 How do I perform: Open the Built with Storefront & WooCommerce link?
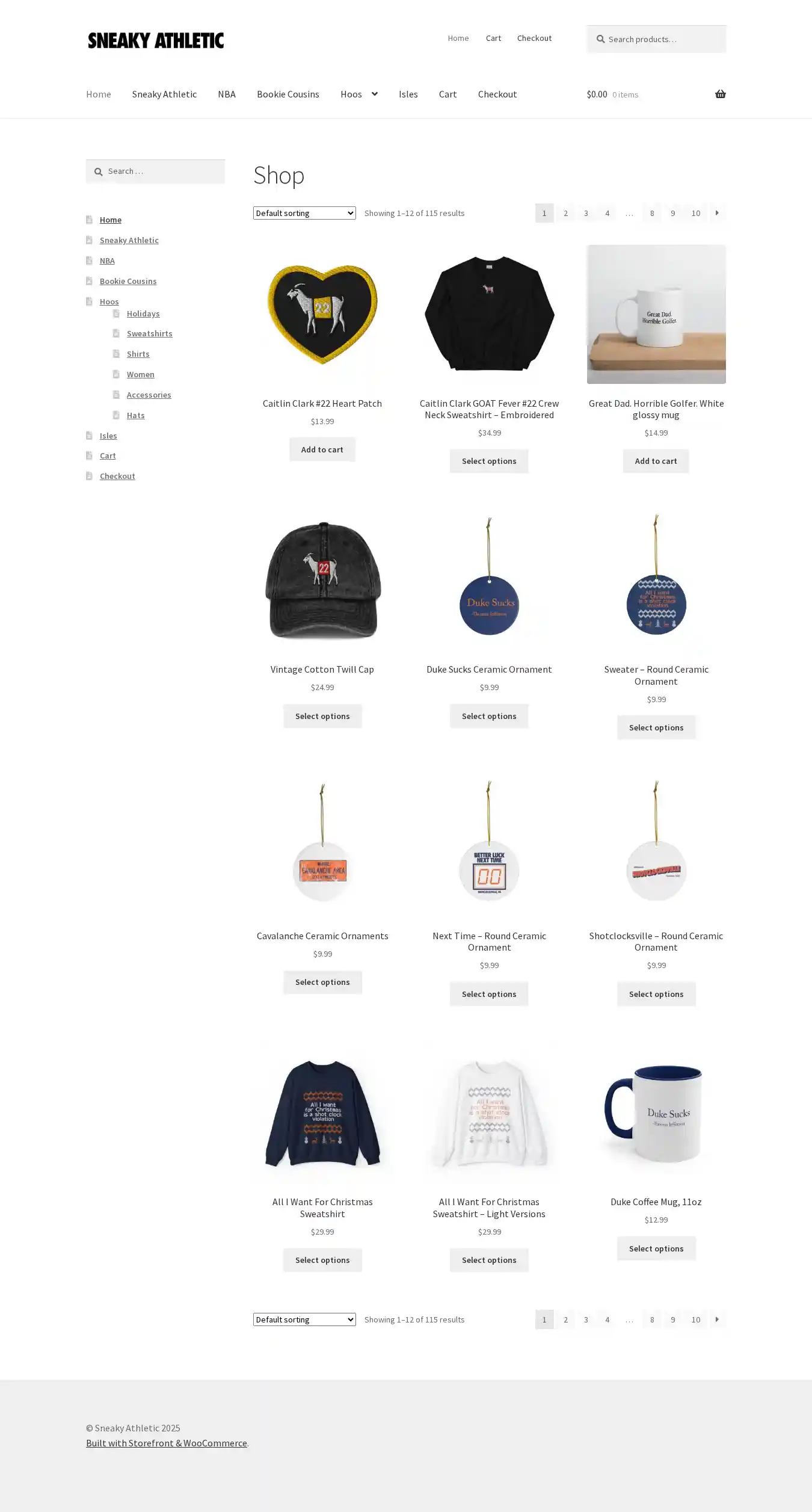tap(167, 1443)
